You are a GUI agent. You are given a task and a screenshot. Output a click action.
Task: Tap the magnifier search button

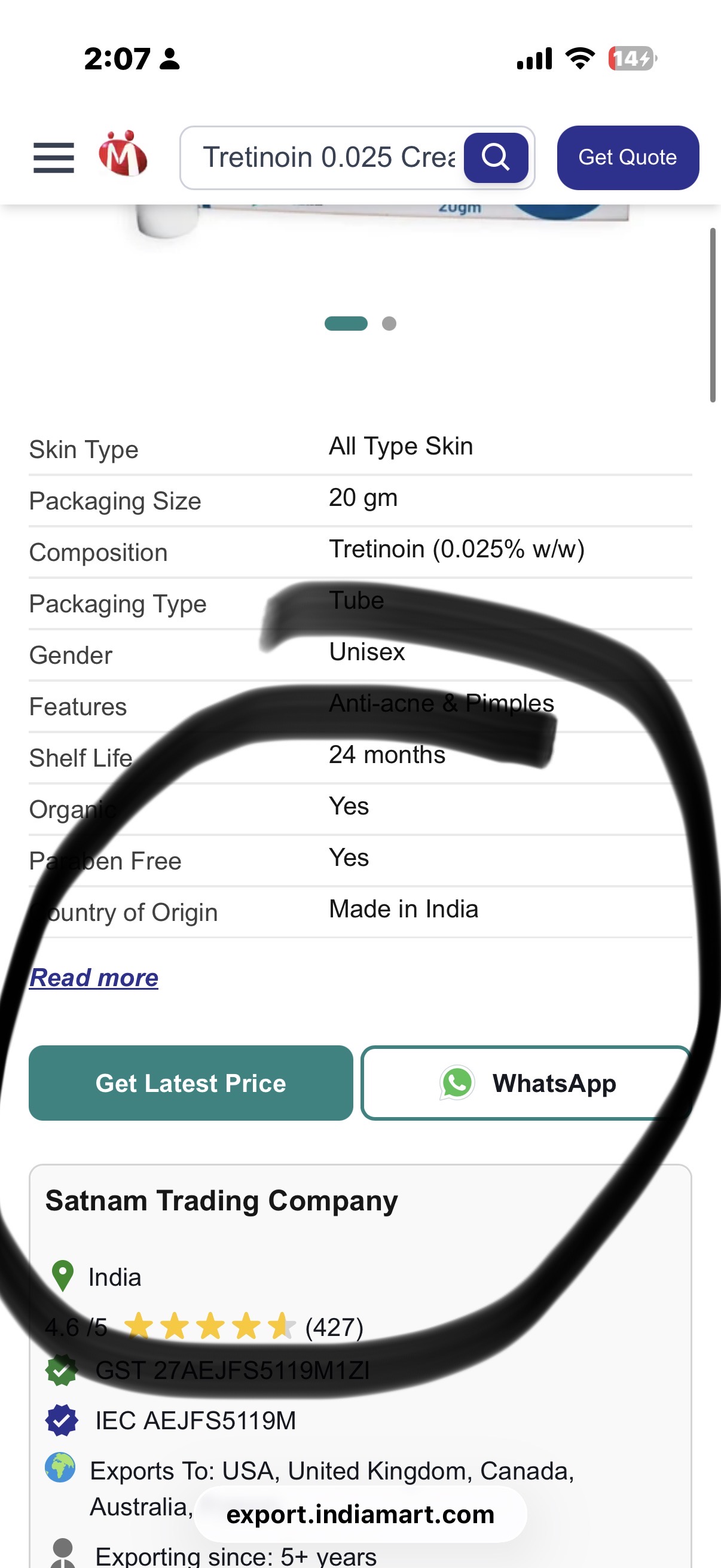[x=496, y=158]
